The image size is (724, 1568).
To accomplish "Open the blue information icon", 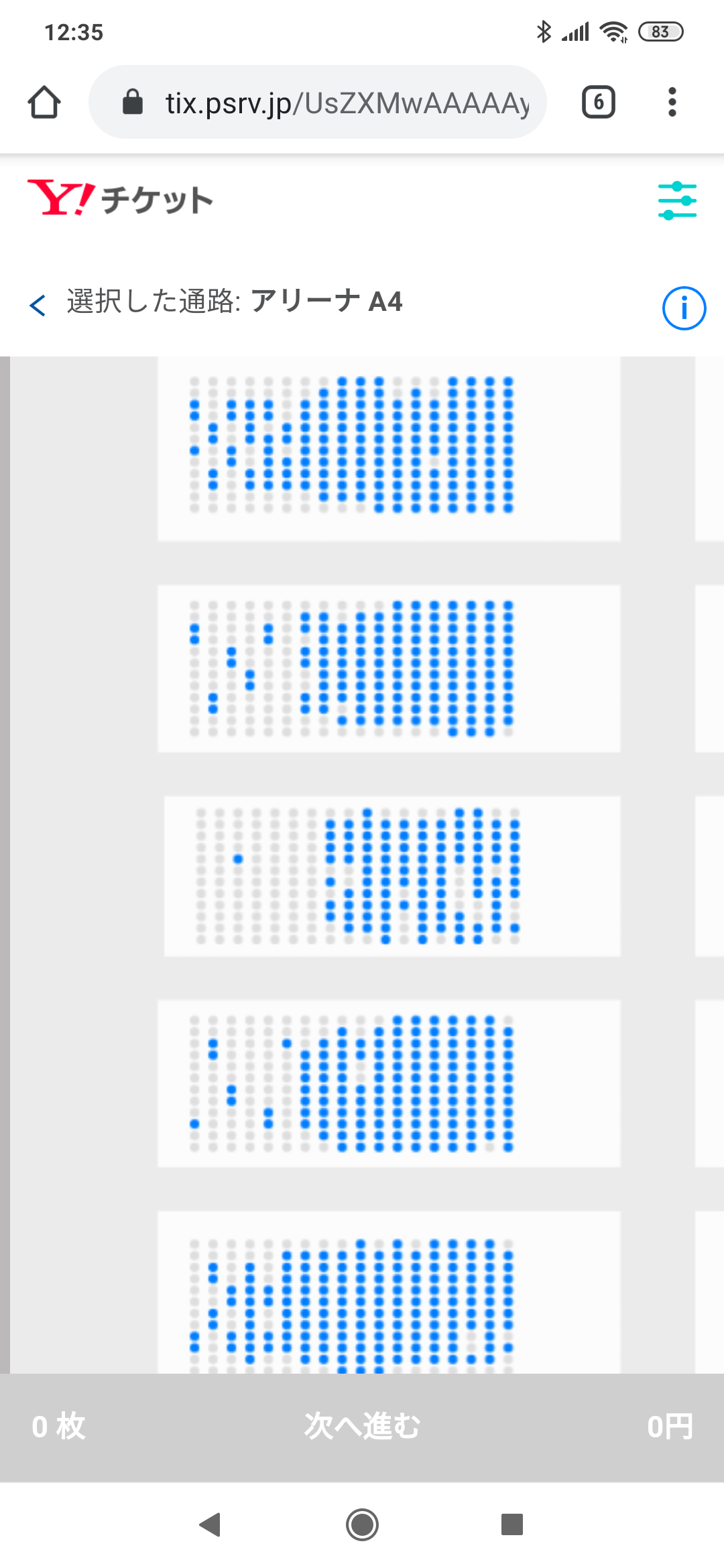I will pos(684,308).
